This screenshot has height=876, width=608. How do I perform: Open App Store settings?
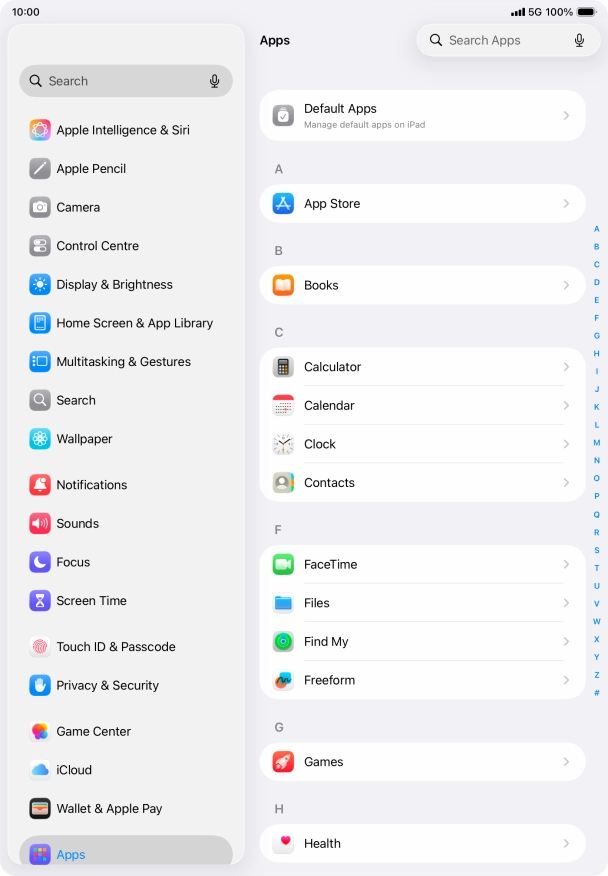422,203
